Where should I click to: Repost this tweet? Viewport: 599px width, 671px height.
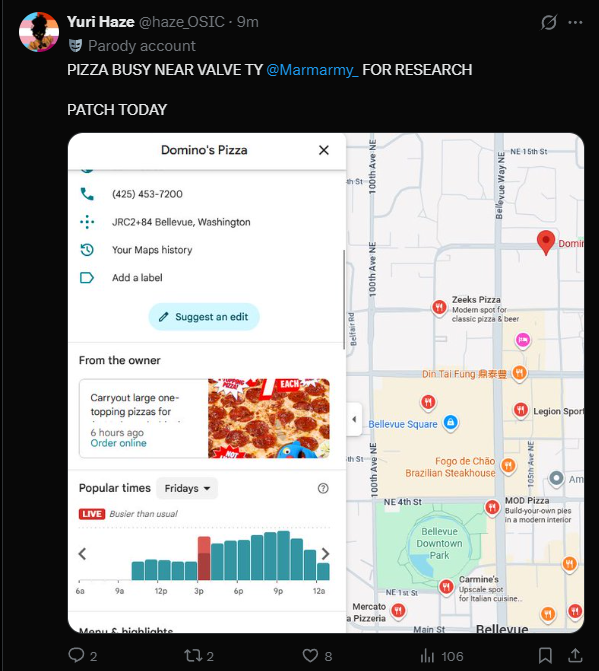point(199,656)
